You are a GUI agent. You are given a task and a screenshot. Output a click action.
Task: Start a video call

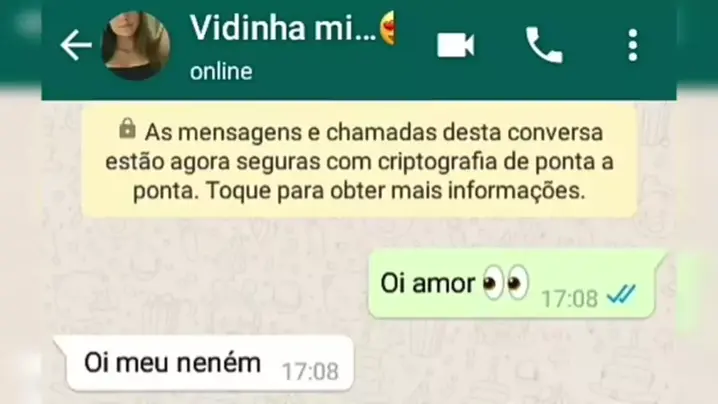(x=456, y=45)
